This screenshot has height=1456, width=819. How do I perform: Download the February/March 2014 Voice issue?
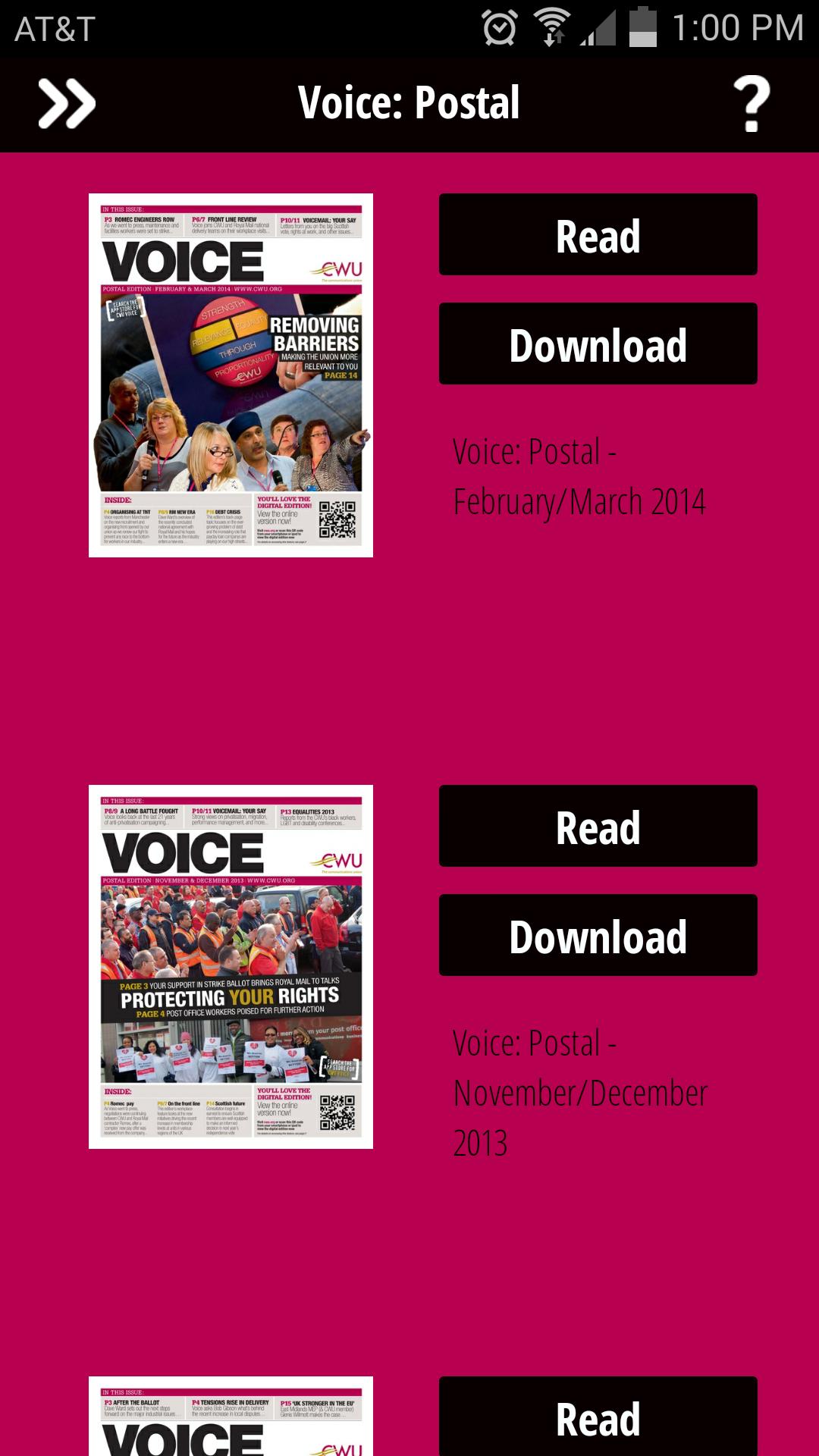point(598,344)
